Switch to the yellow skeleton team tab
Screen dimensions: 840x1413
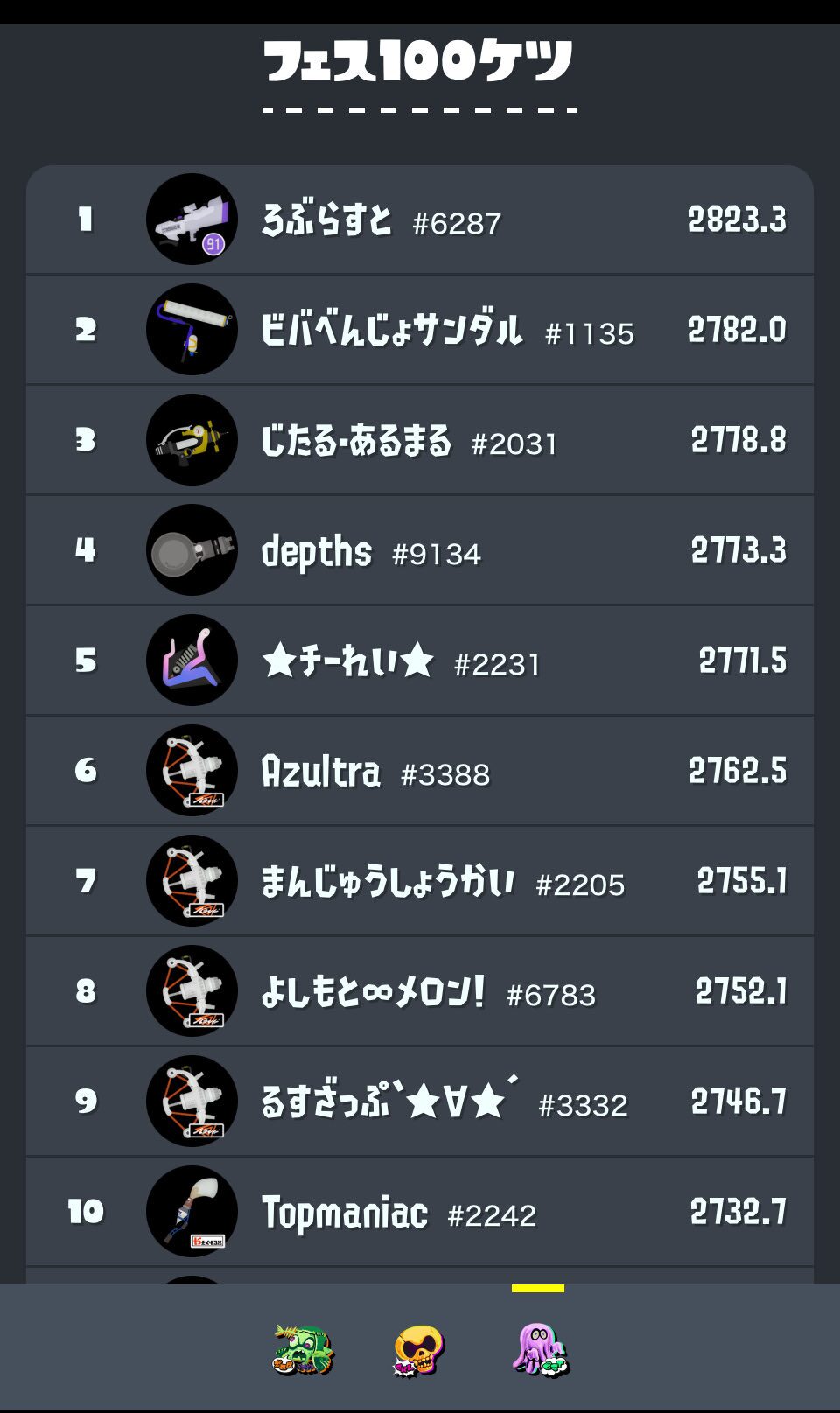pos(419,1349)
